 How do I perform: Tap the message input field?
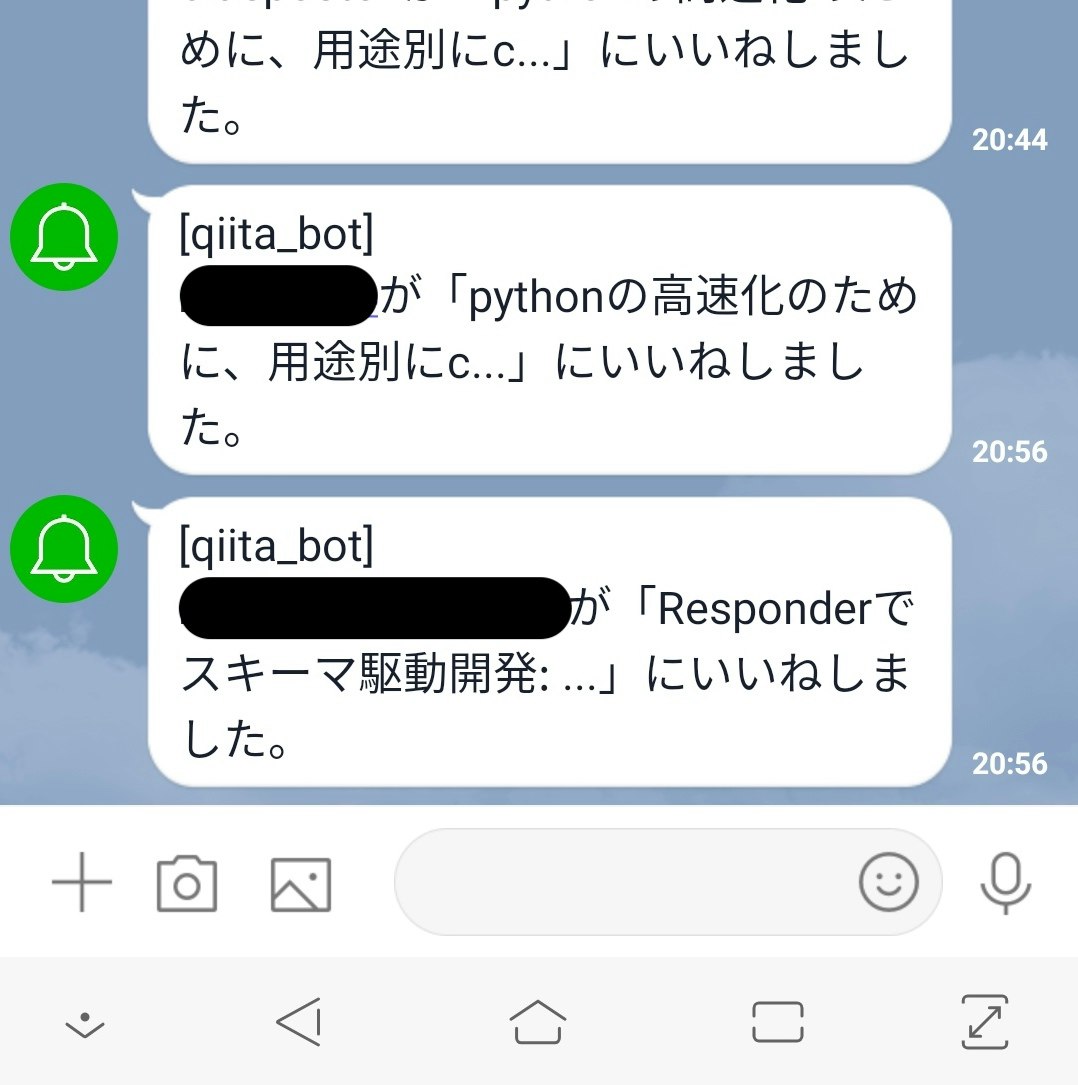tap(620, 881)
